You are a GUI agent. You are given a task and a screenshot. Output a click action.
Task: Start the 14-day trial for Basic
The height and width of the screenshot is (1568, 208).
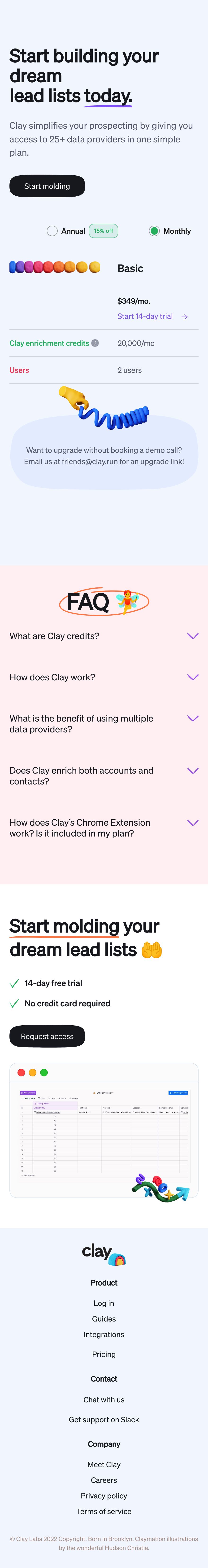pos(152,317)
